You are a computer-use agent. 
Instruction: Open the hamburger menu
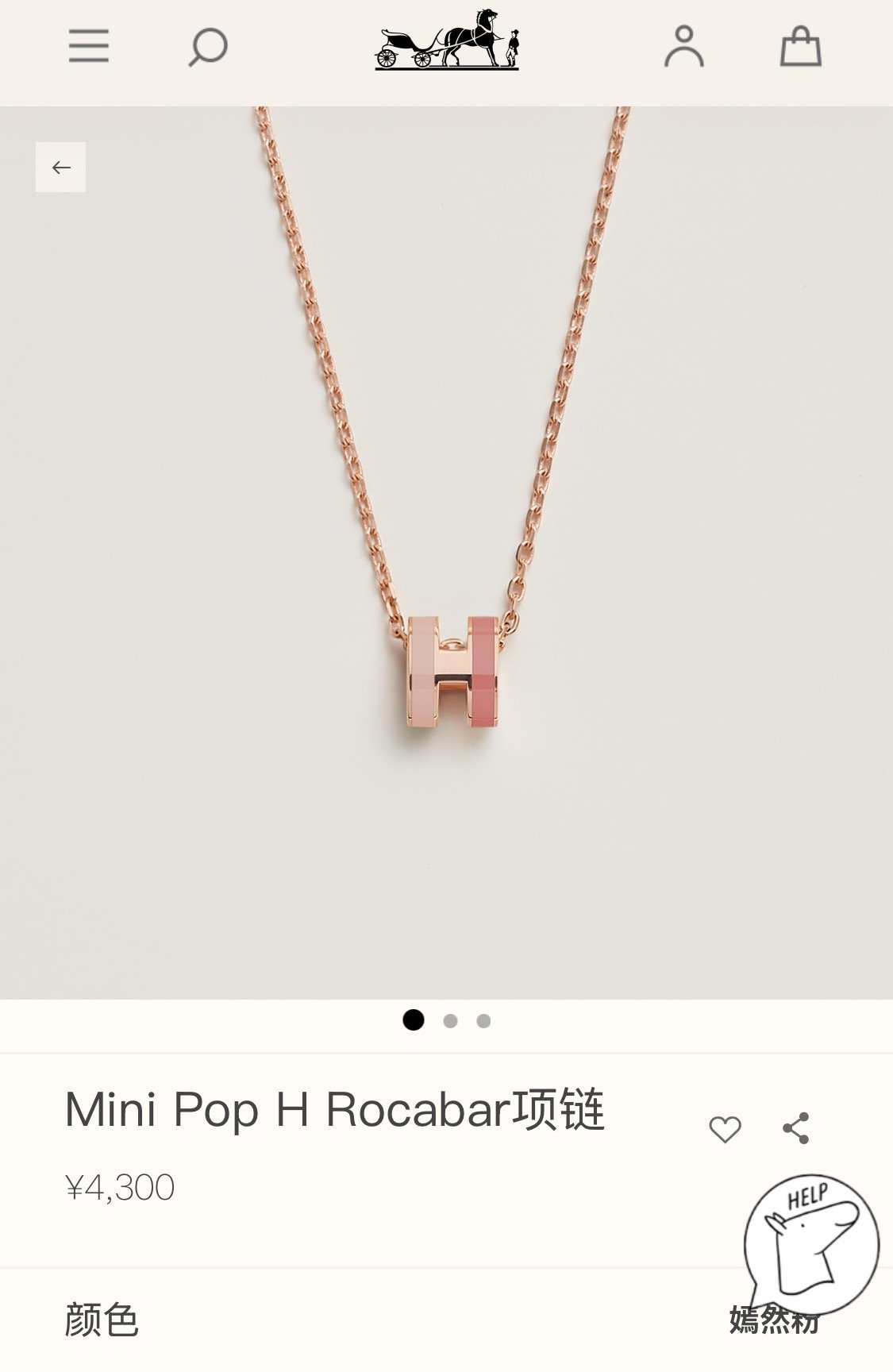point(88,46)
